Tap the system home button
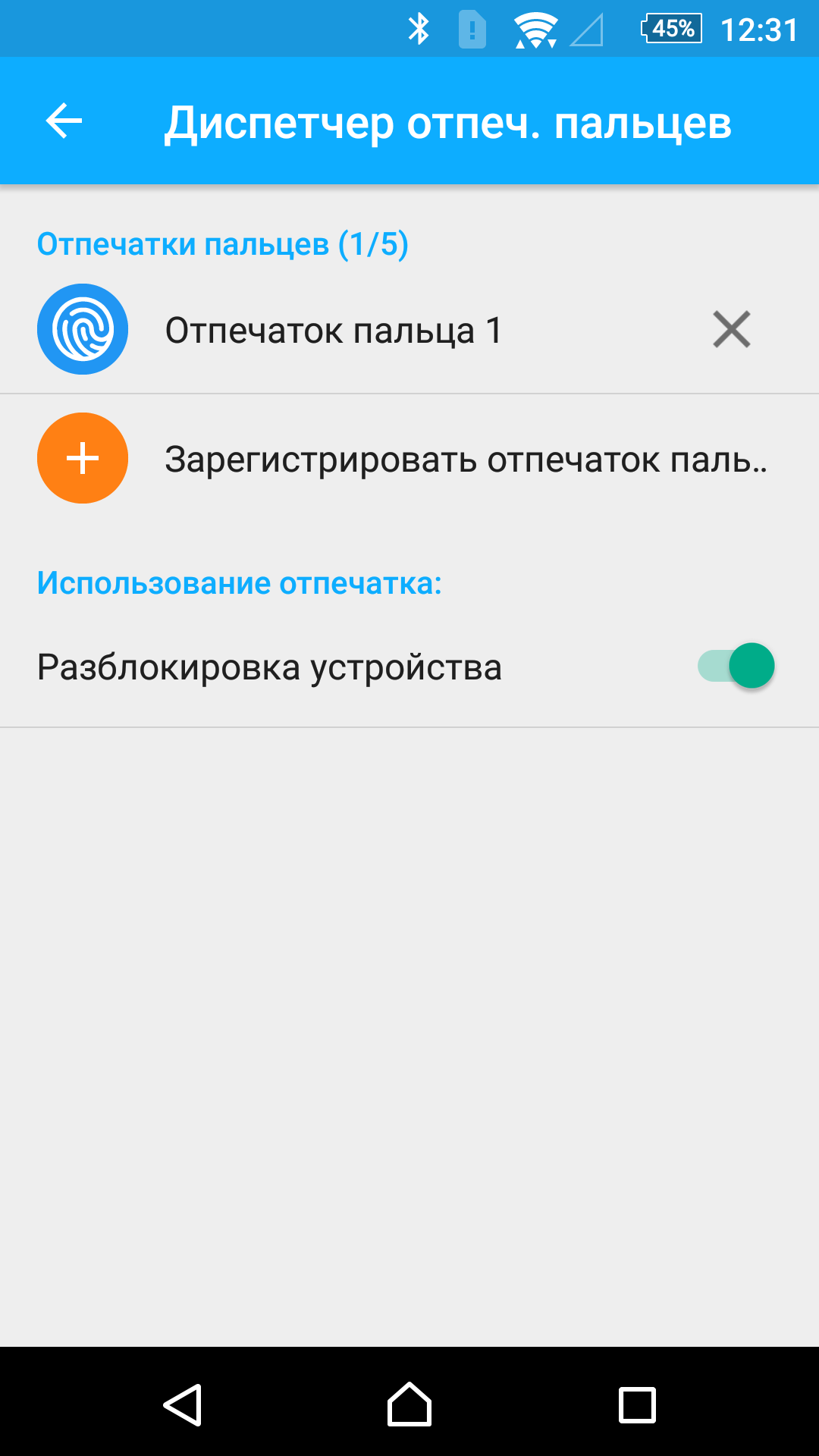The height and width of the screenshot is (1456, 819). (409, 1404)
